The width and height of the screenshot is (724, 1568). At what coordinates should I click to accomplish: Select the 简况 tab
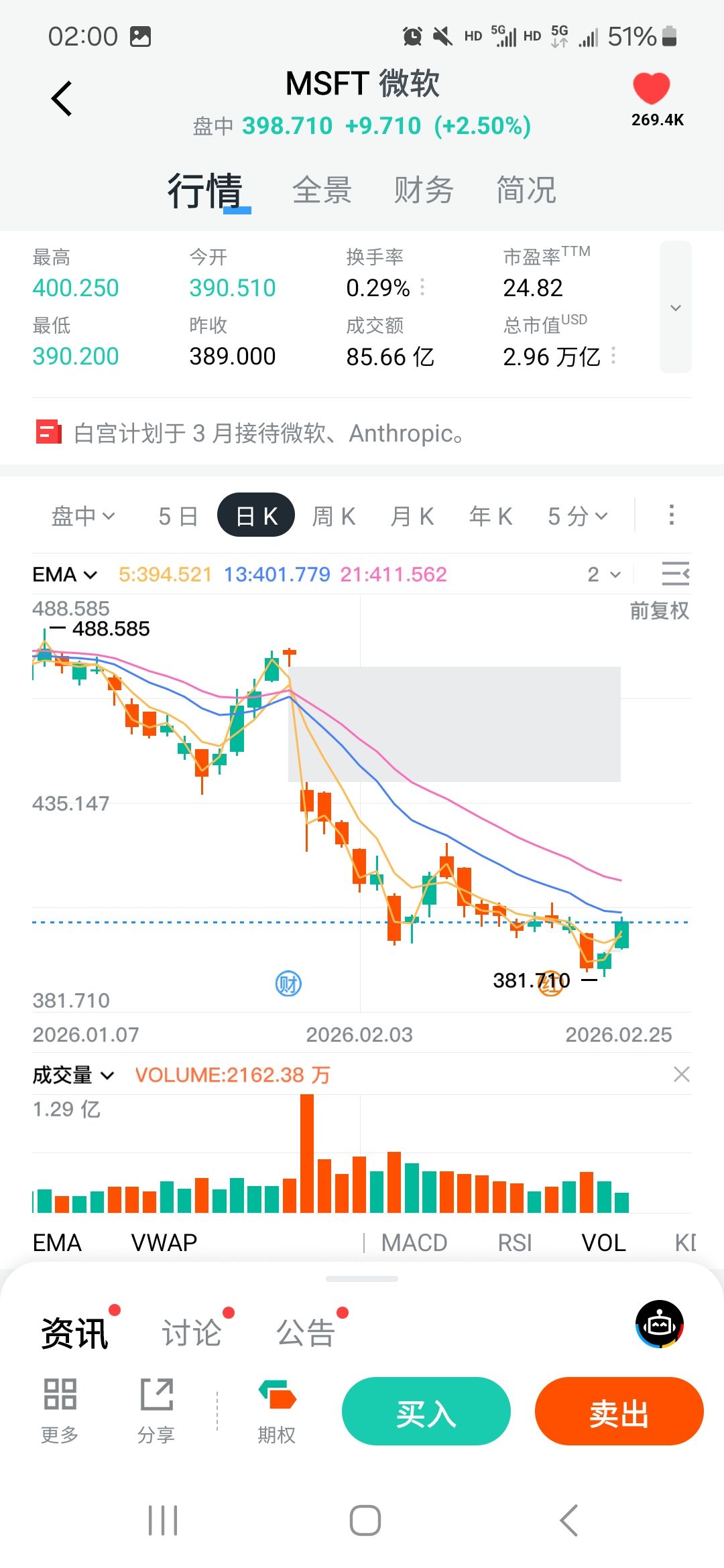(x=526, y=190)
